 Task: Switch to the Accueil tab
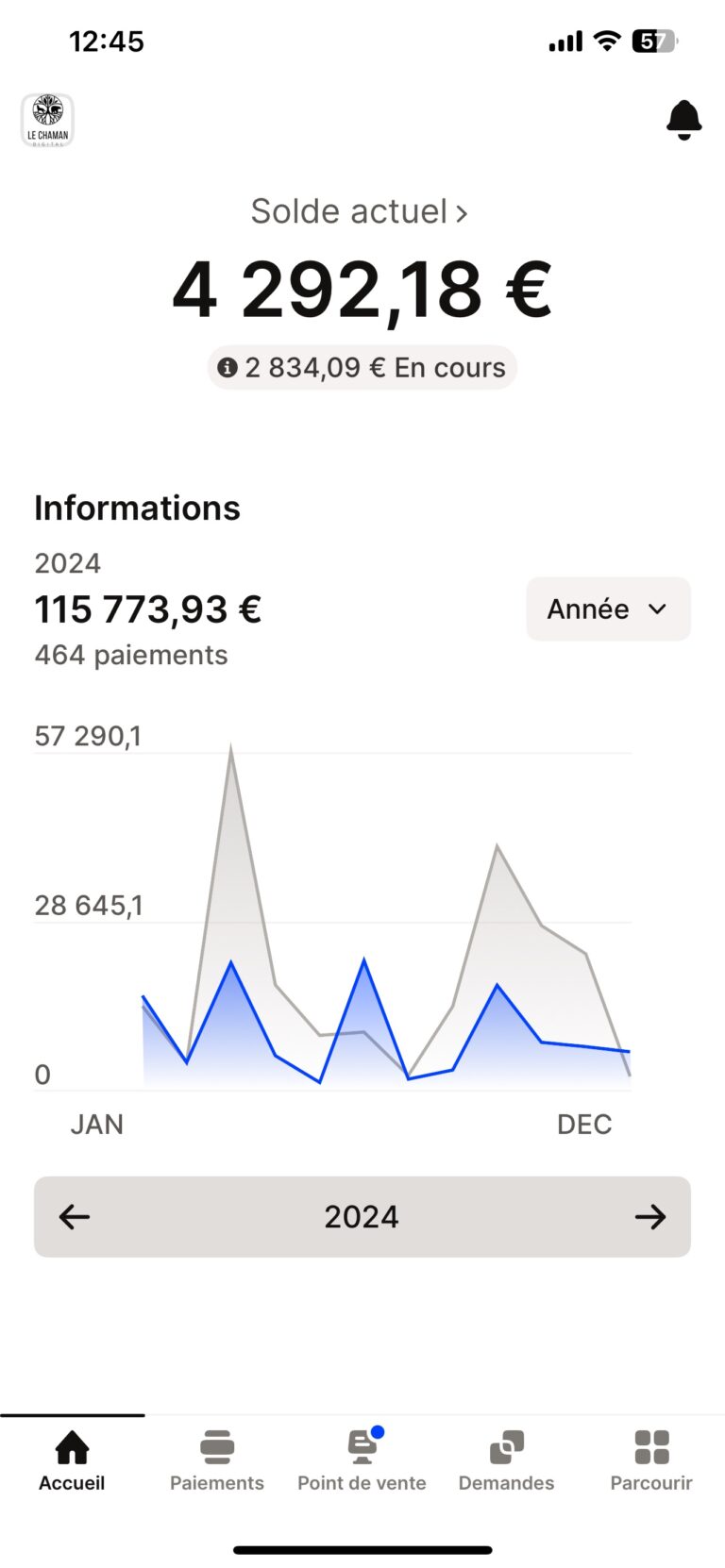tap(72, 1460)
